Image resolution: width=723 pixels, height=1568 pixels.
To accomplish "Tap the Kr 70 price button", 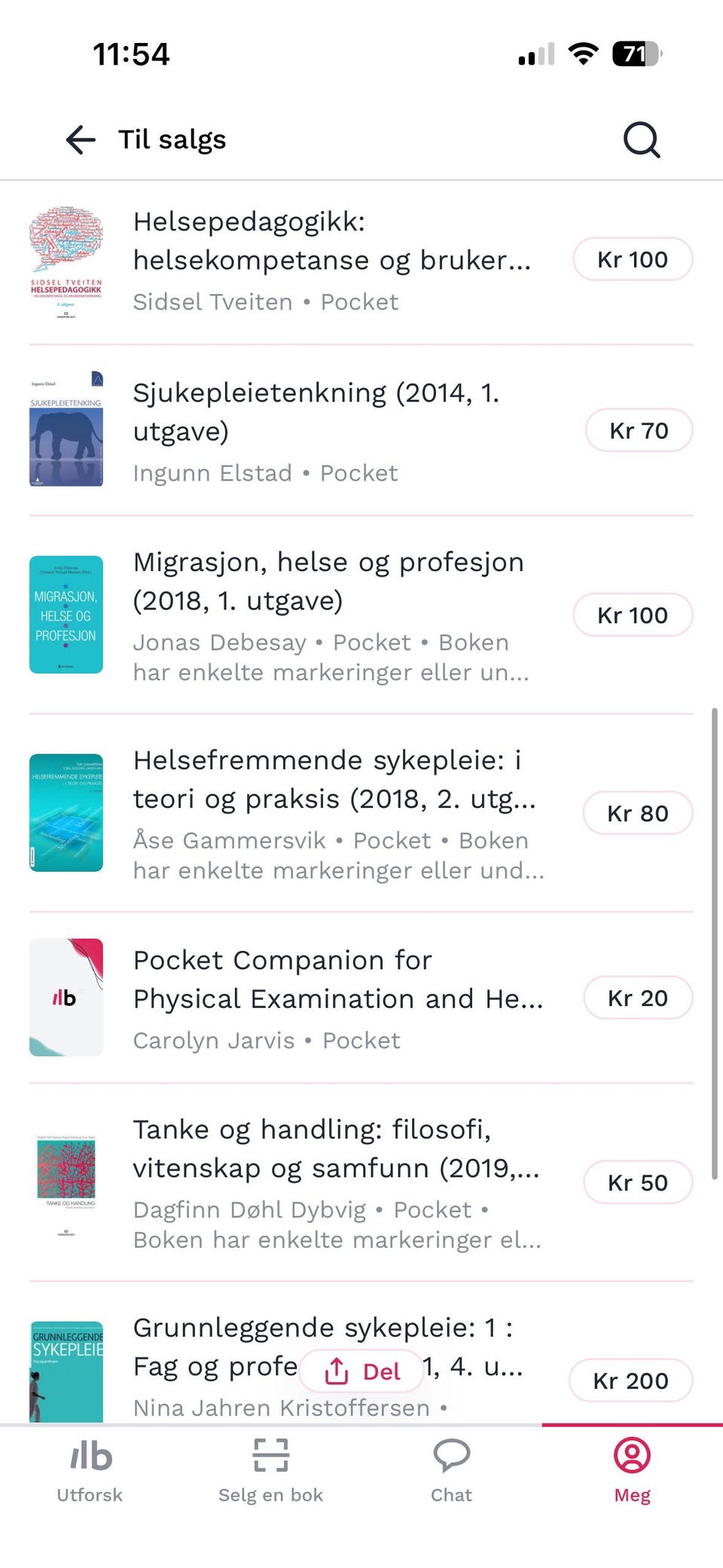I will point(639,430).
